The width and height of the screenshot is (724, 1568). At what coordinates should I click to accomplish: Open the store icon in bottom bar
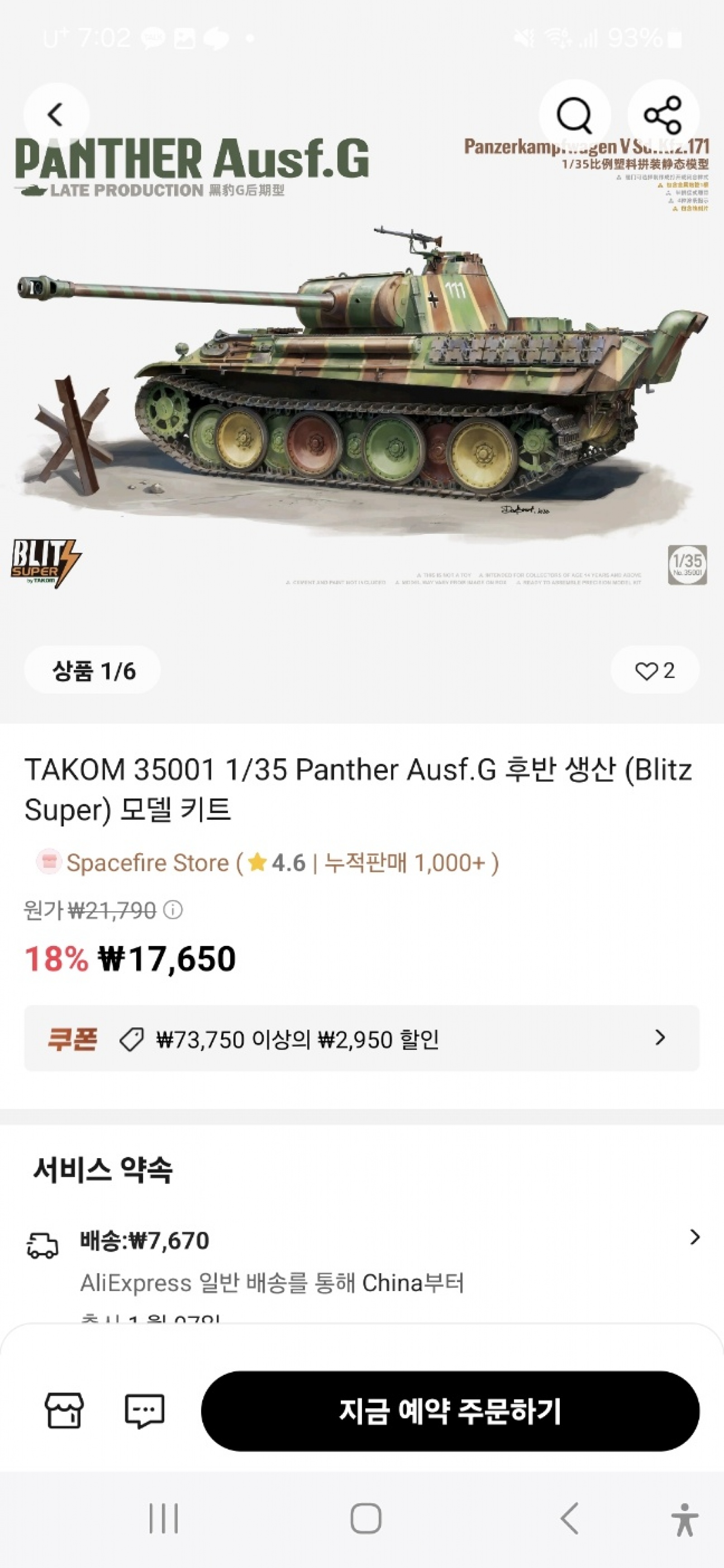(64, 1411)
